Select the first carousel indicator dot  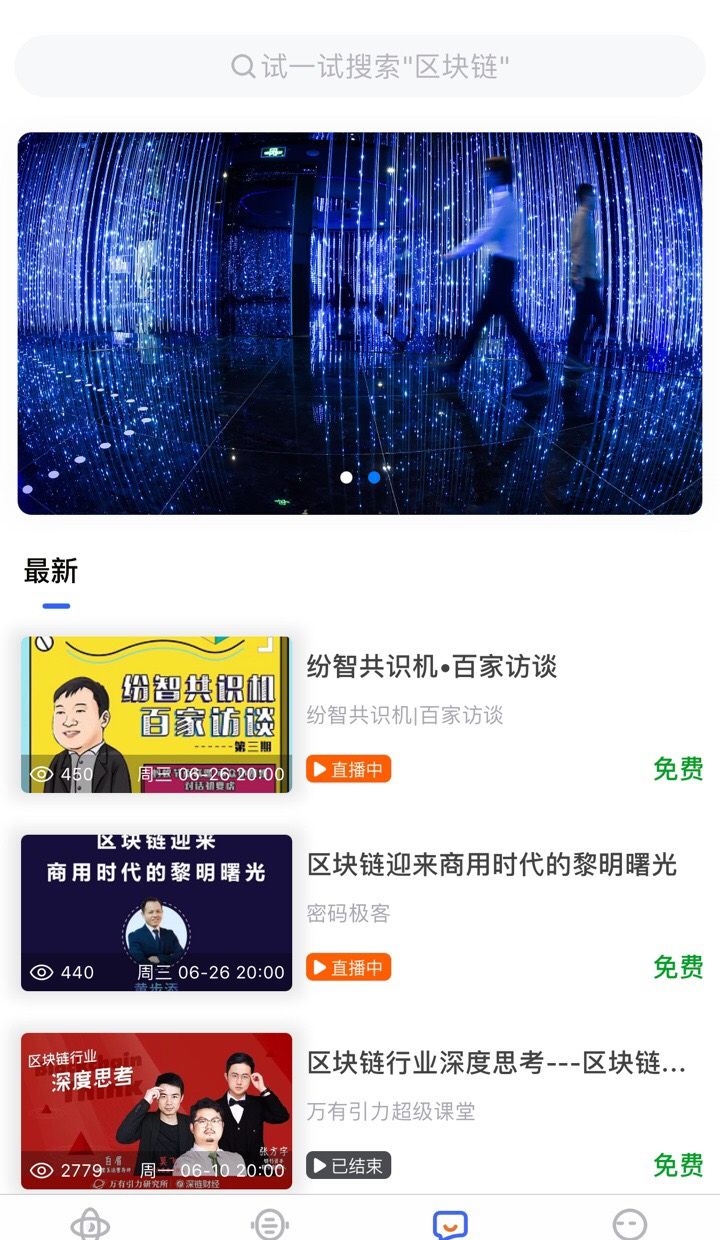[346, 477]
